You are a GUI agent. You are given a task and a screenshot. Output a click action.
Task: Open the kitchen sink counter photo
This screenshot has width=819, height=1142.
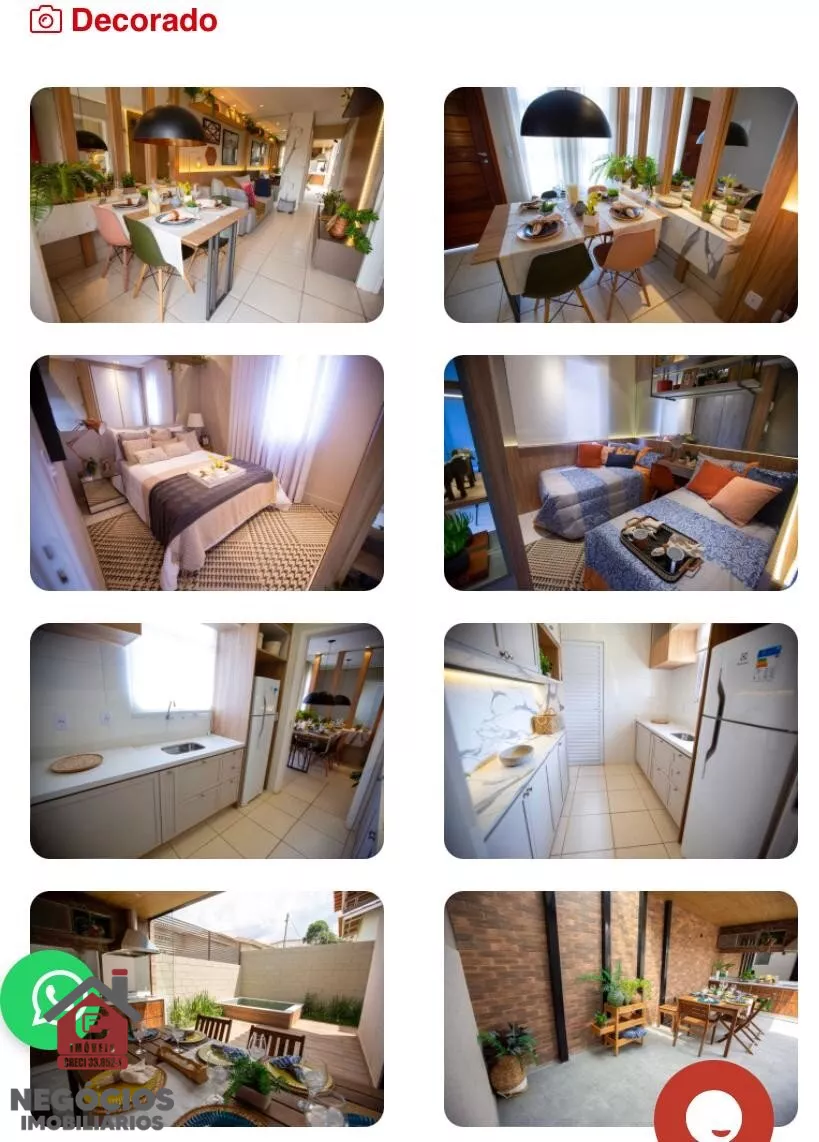(x=207, y=741)
